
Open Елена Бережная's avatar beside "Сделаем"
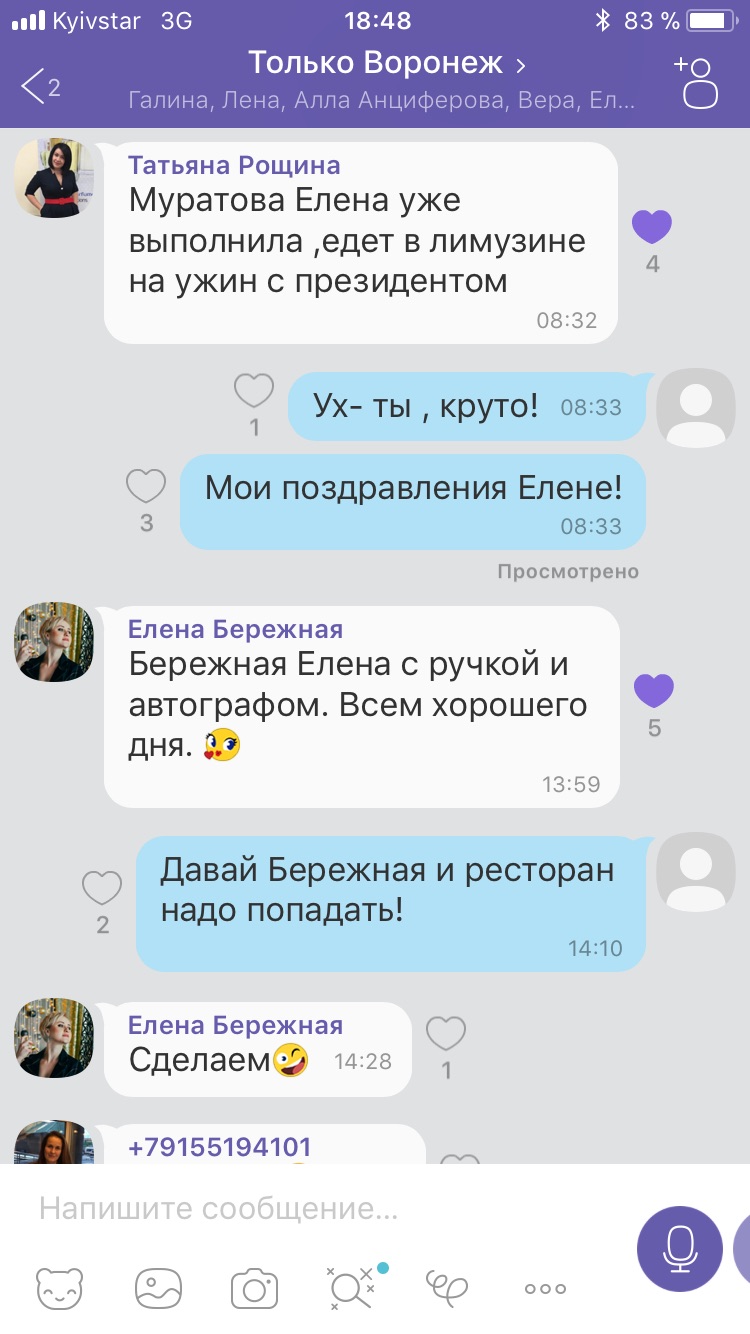(54, 1037)
